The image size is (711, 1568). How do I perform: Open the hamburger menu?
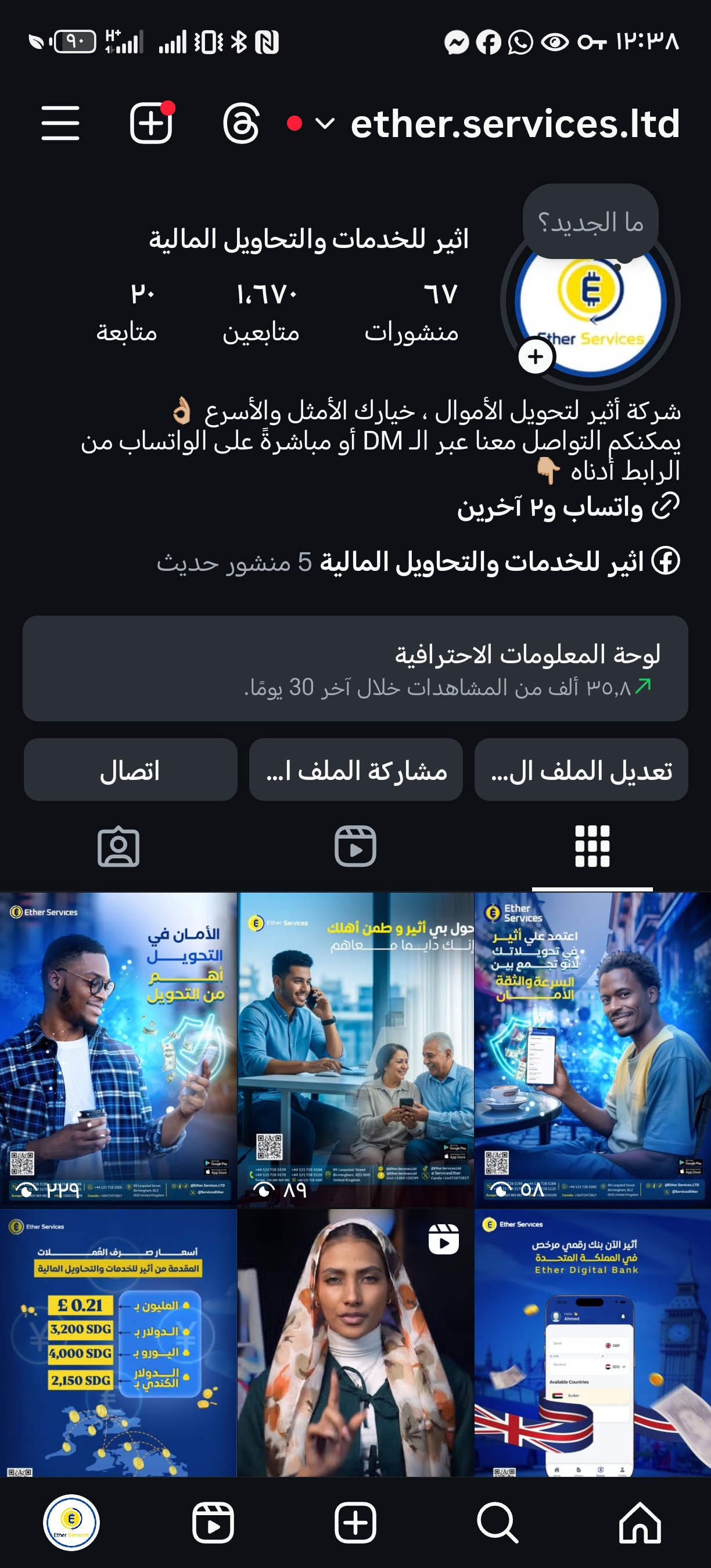[x=60, y=123]
